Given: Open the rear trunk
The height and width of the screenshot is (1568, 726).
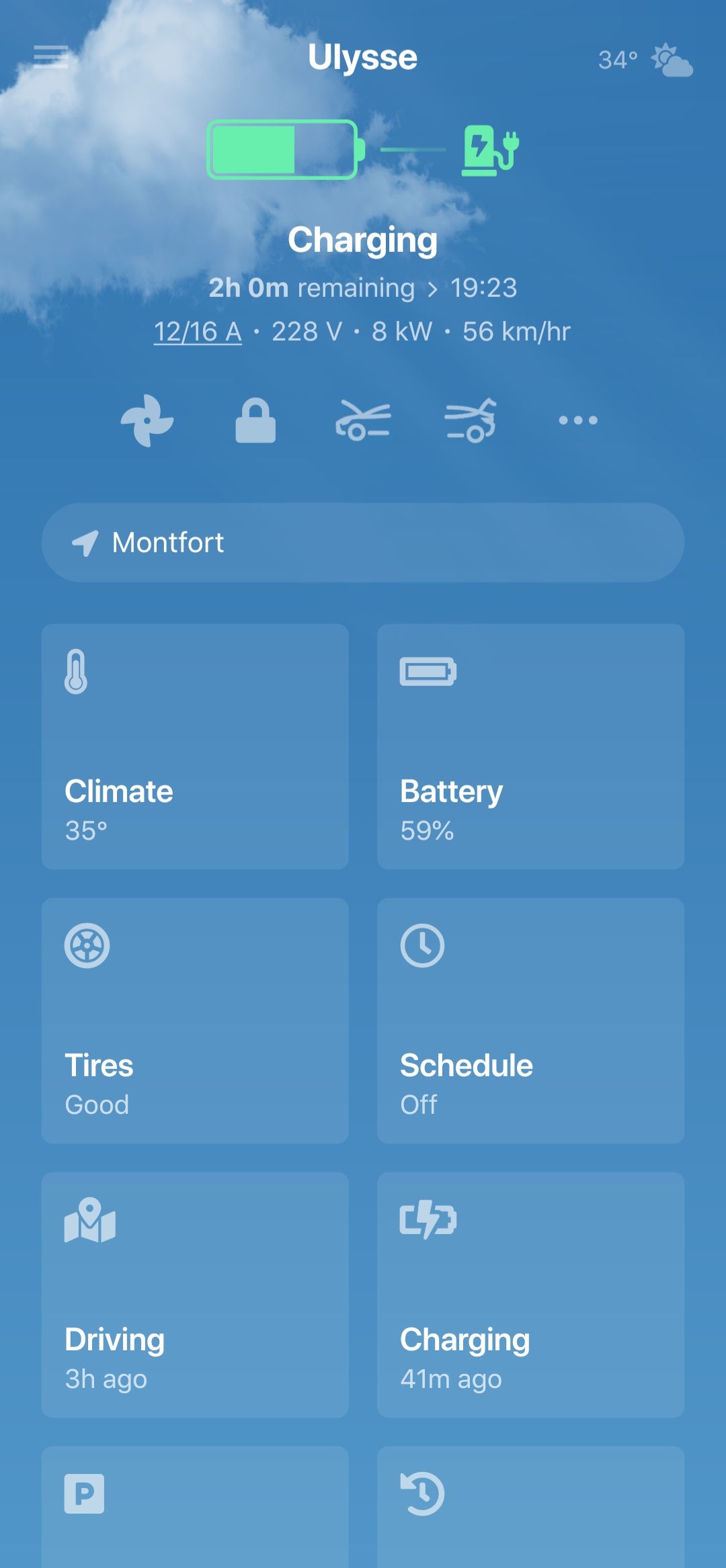Looking at the screenshot, I should [x=471, y=421].
